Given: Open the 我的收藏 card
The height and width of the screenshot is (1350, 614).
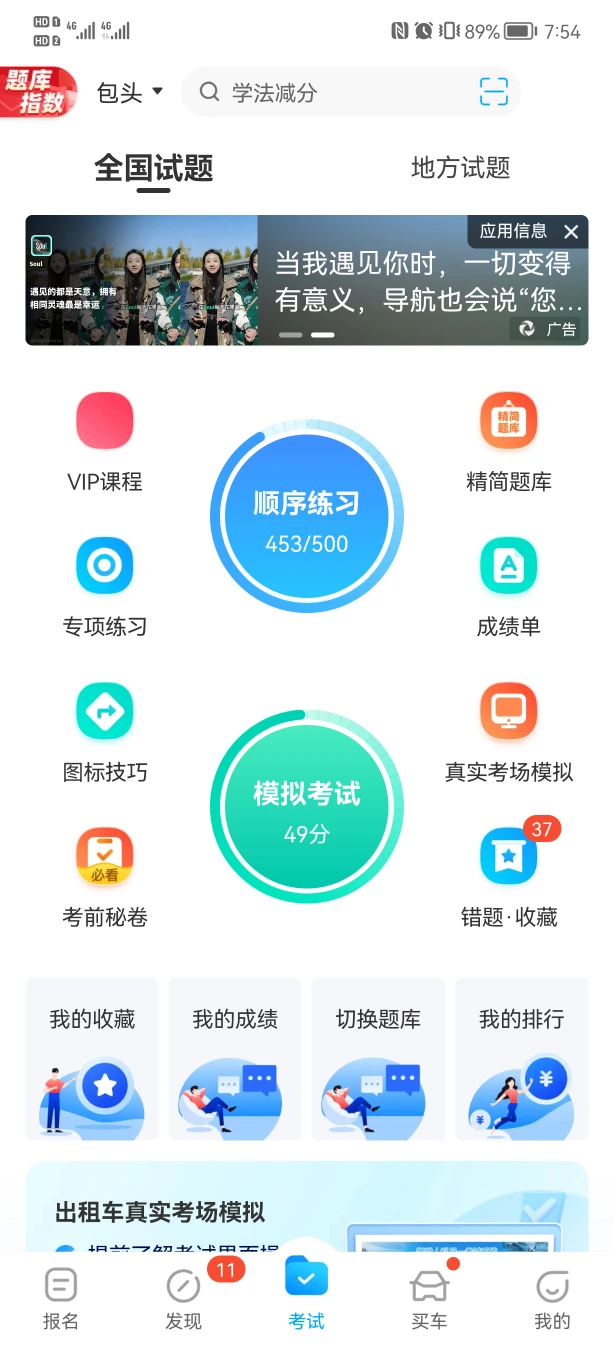Looking at the screenshot, I should 92,1059.
